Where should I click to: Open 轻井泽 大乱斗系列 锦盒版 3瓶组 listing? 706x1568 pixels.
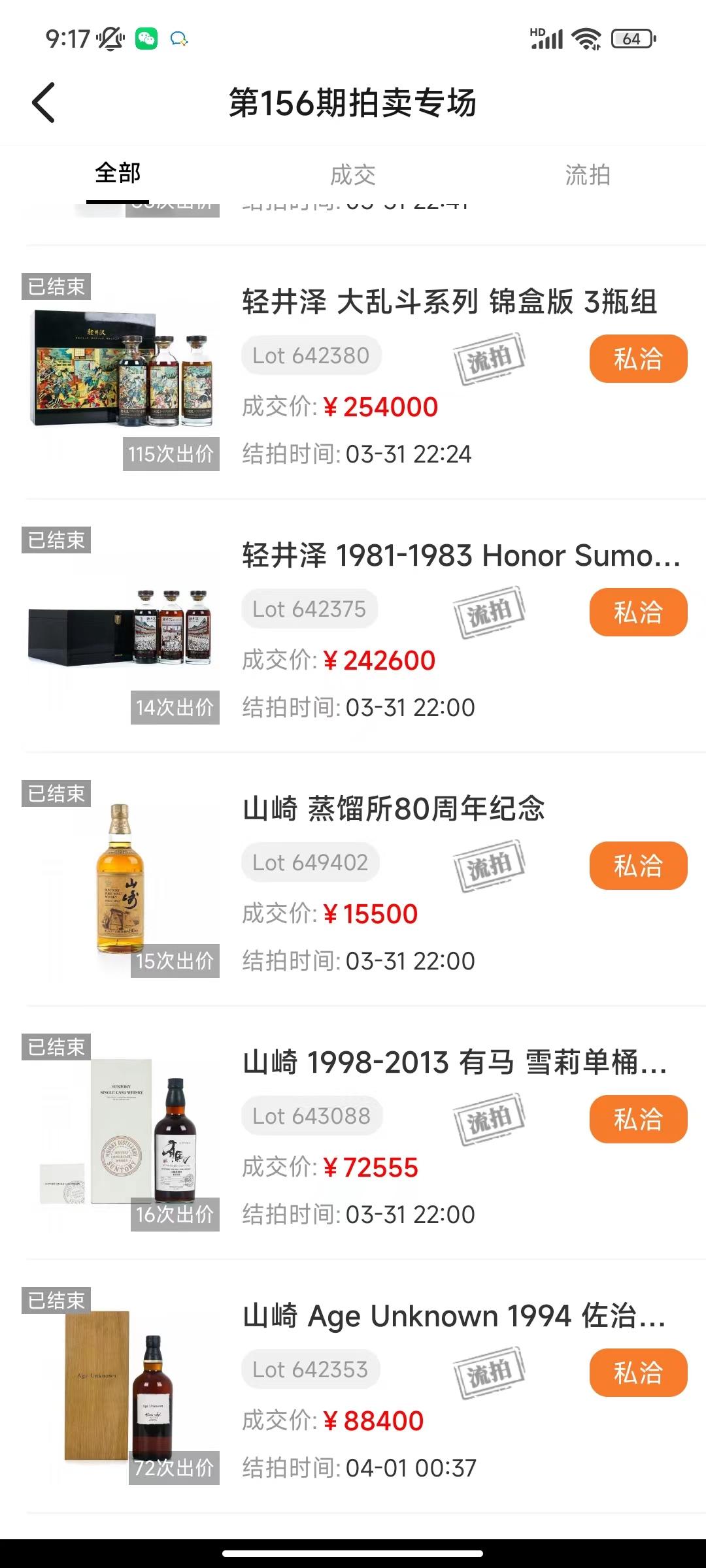click(449, 302)
